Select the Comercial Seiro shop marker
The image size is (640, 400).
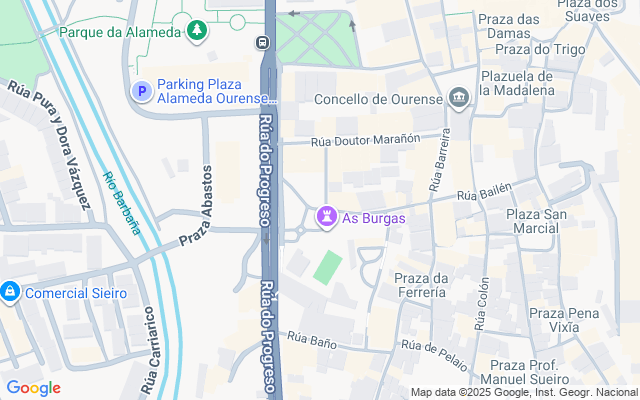(10, 292)
